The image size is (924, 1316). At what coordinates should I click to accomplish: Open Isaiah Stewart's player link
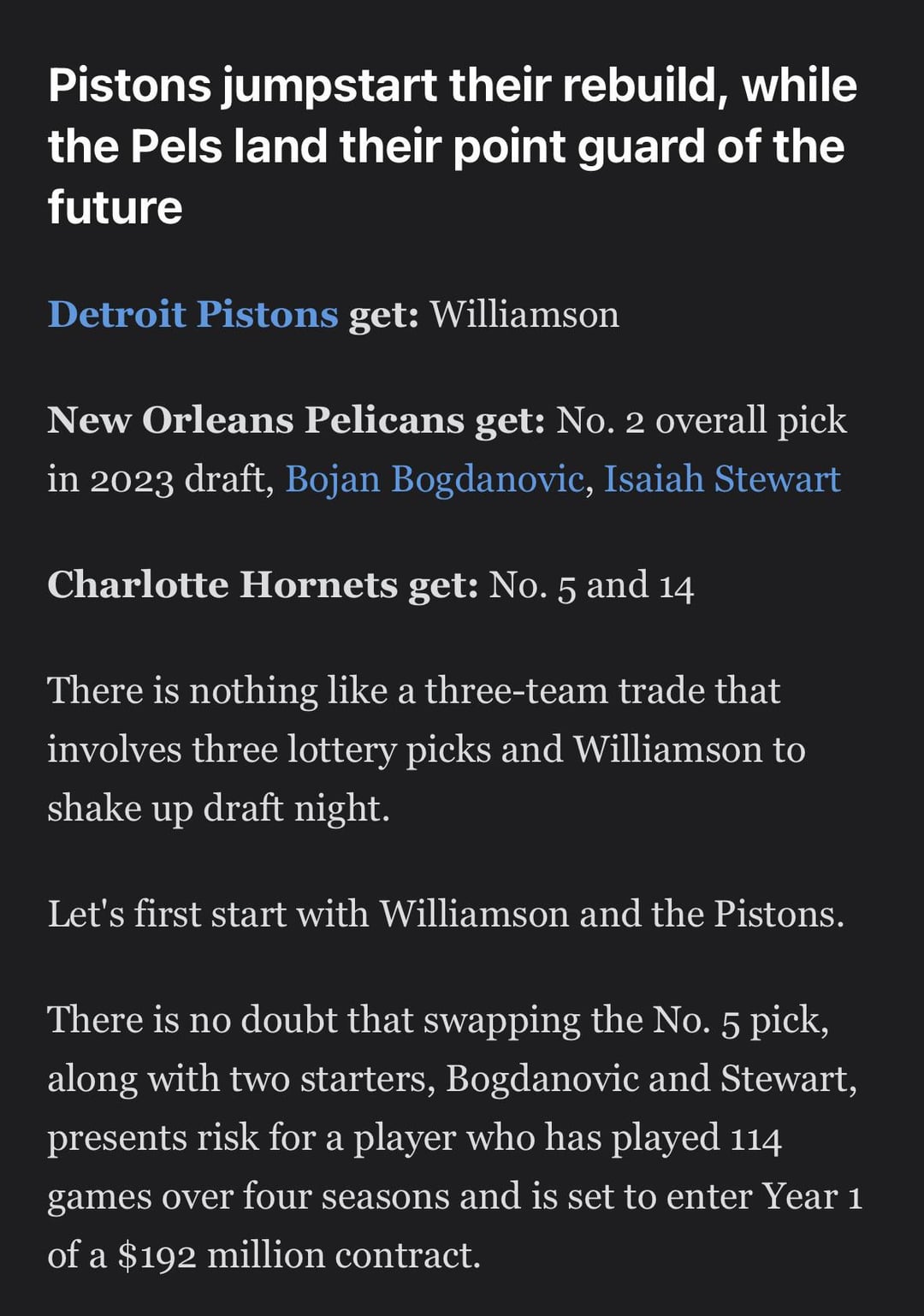coord(721,479)
